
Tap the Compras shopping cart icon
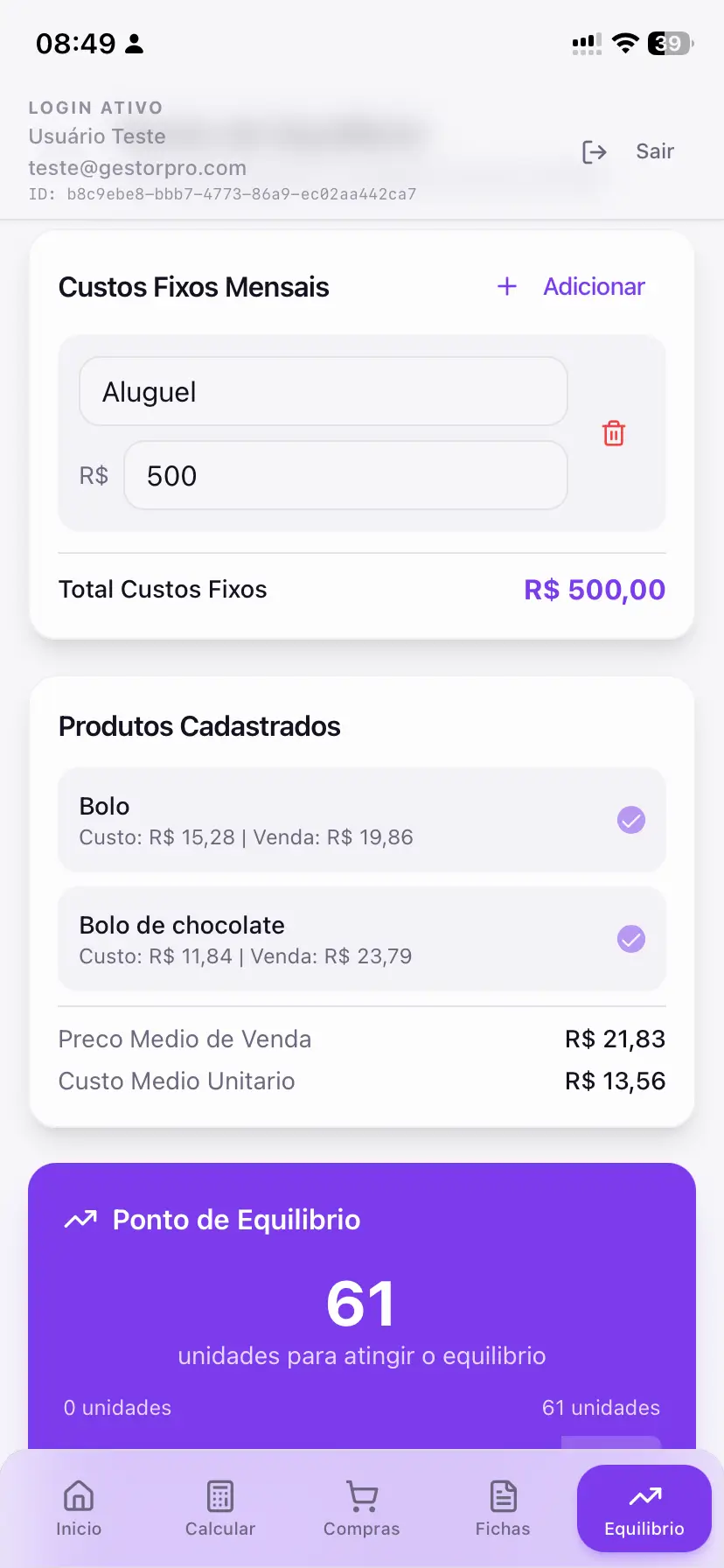click(x=362, y=1494)
